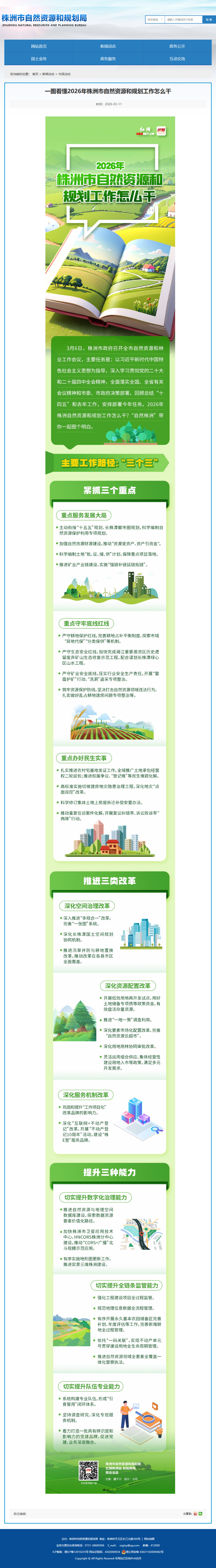
Task: Go to 互动交流
Action: coord(177,59)
